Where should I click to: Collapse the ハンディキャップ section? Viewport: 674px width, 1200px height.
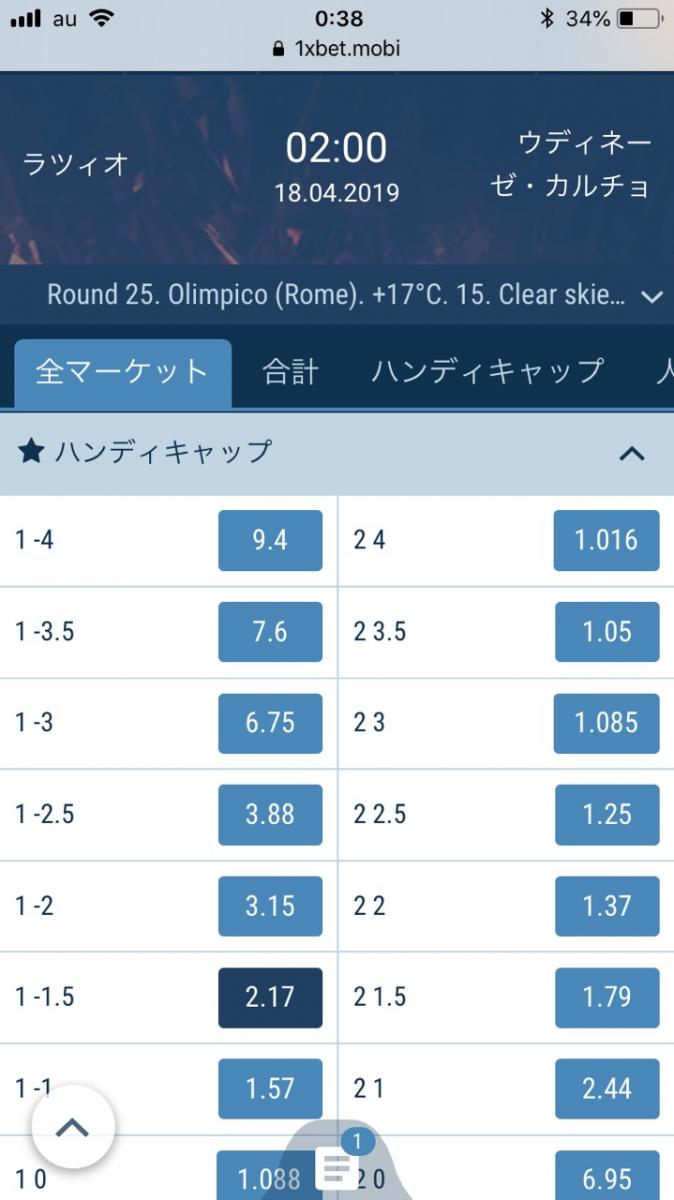click(631, 453)
